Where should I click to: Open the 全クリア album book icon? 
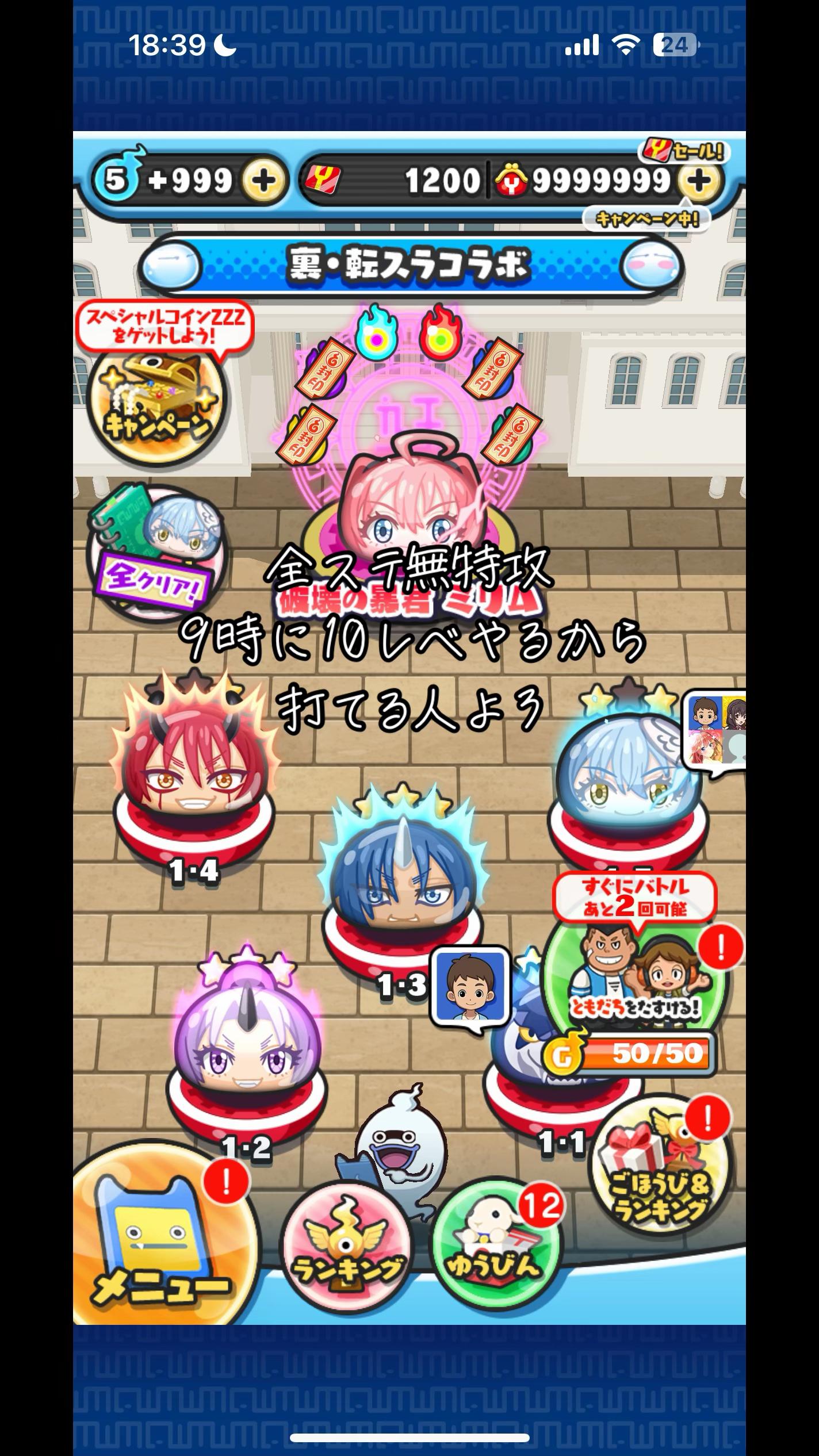[156, 546]
